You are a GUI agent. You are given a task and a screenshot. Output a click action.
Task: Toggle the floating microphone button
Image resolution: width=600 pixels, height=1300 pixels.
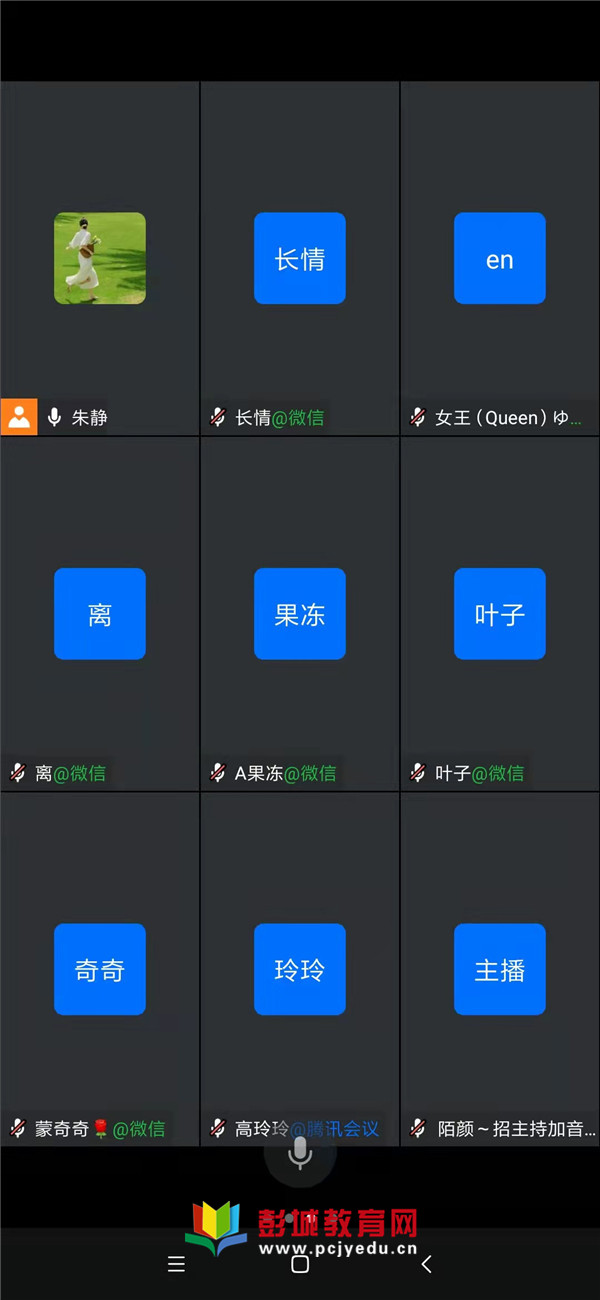coord(300,1154)
